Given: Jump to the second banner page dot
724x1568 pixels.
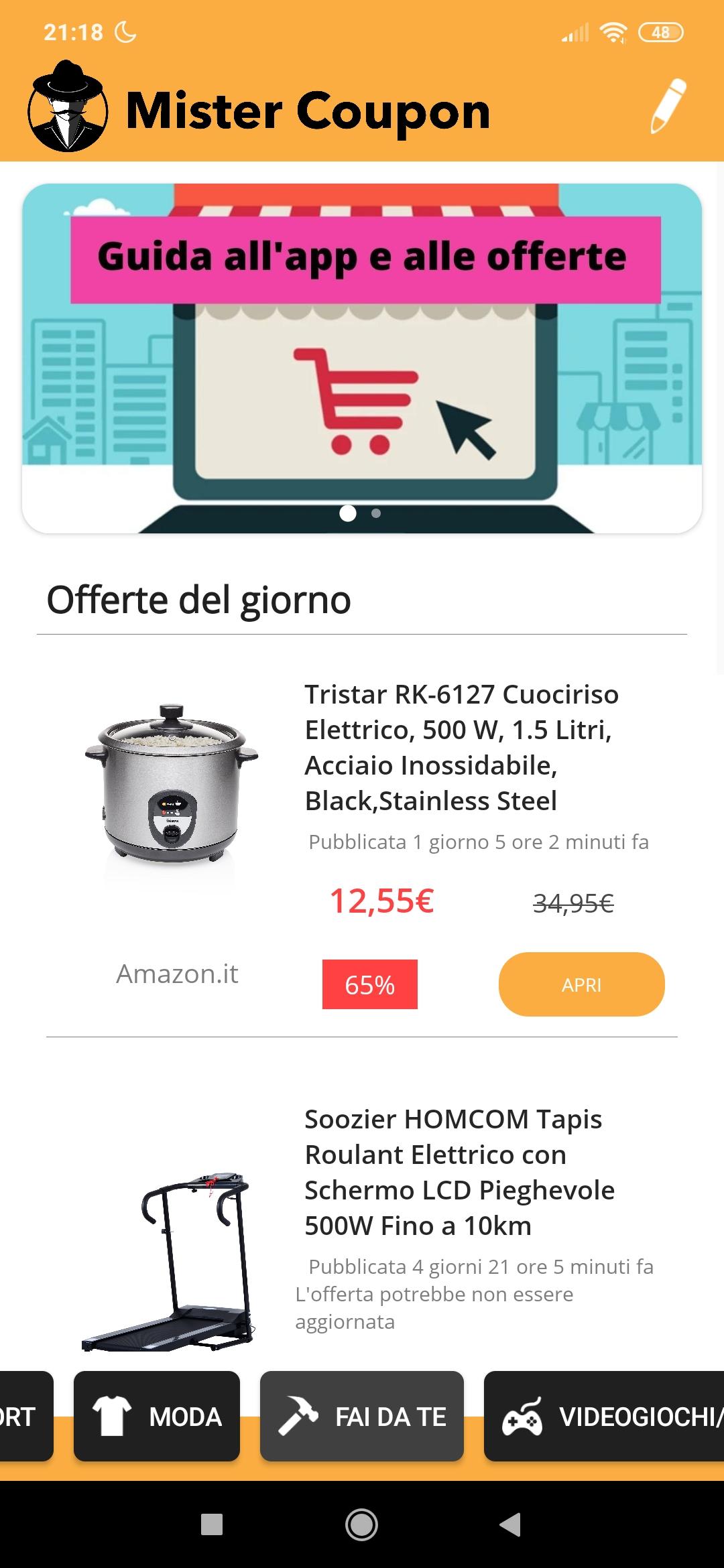Looking at the screenshot, I should click(x=376, y=513).
